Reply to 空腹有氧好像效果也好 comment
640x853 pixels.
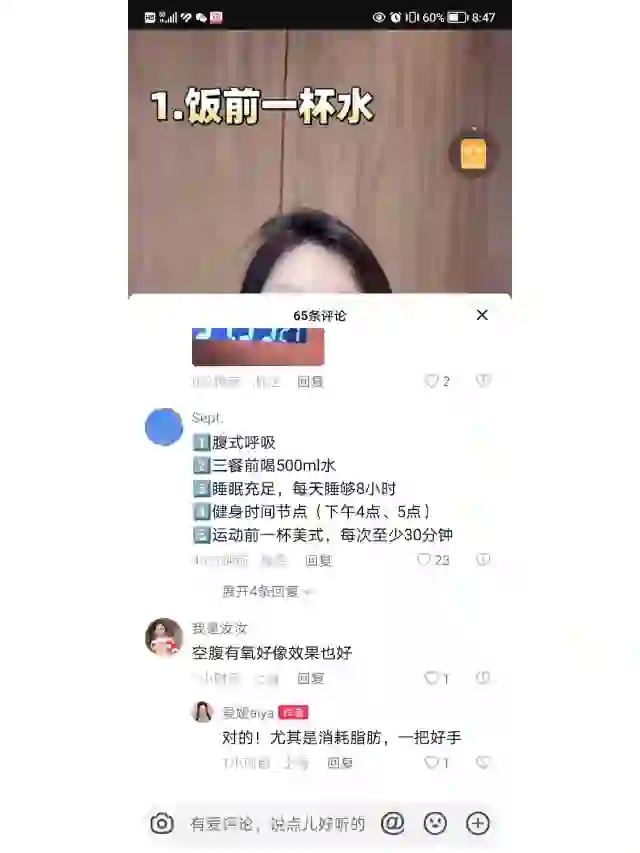pyautogui.click(x=310, y=678)
